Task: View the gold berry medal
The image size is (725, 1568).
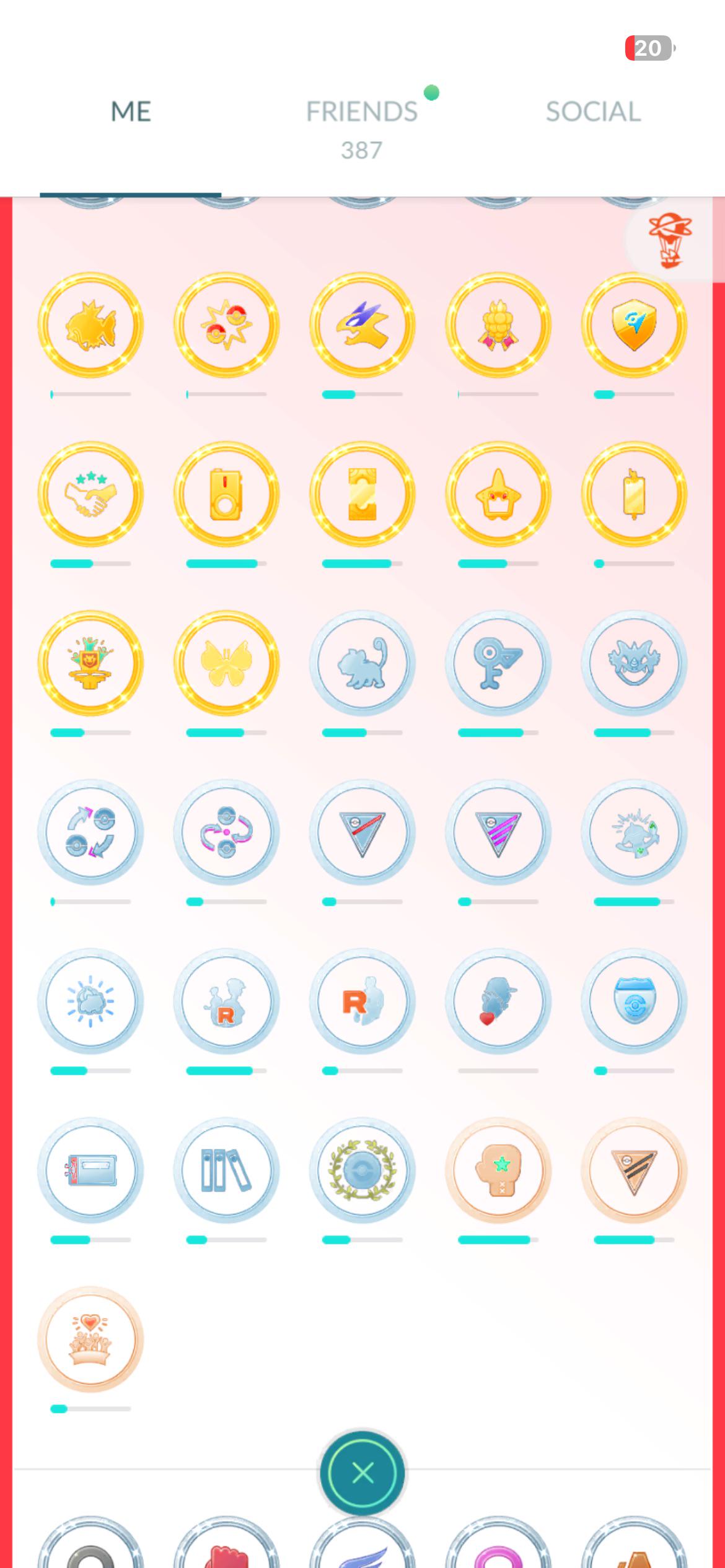Action: coord(498,325)
